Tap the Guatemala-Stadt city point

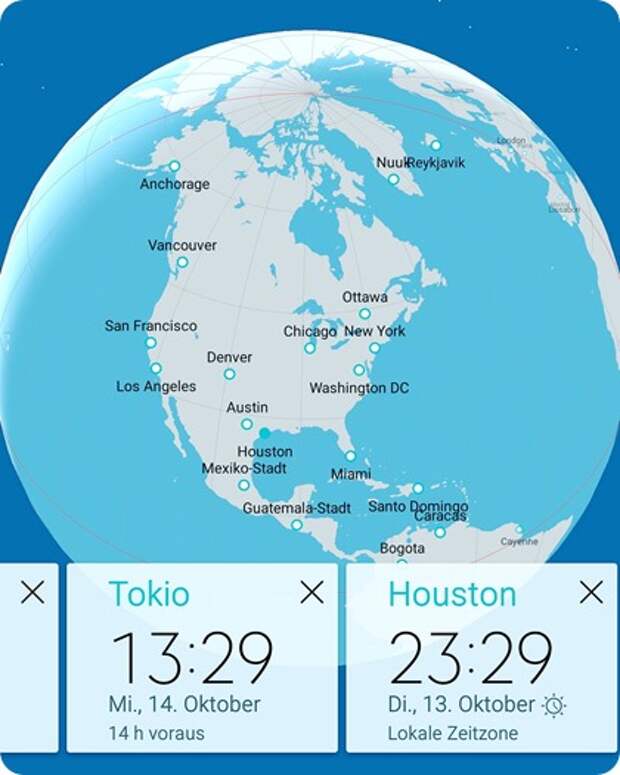(296, 524)
